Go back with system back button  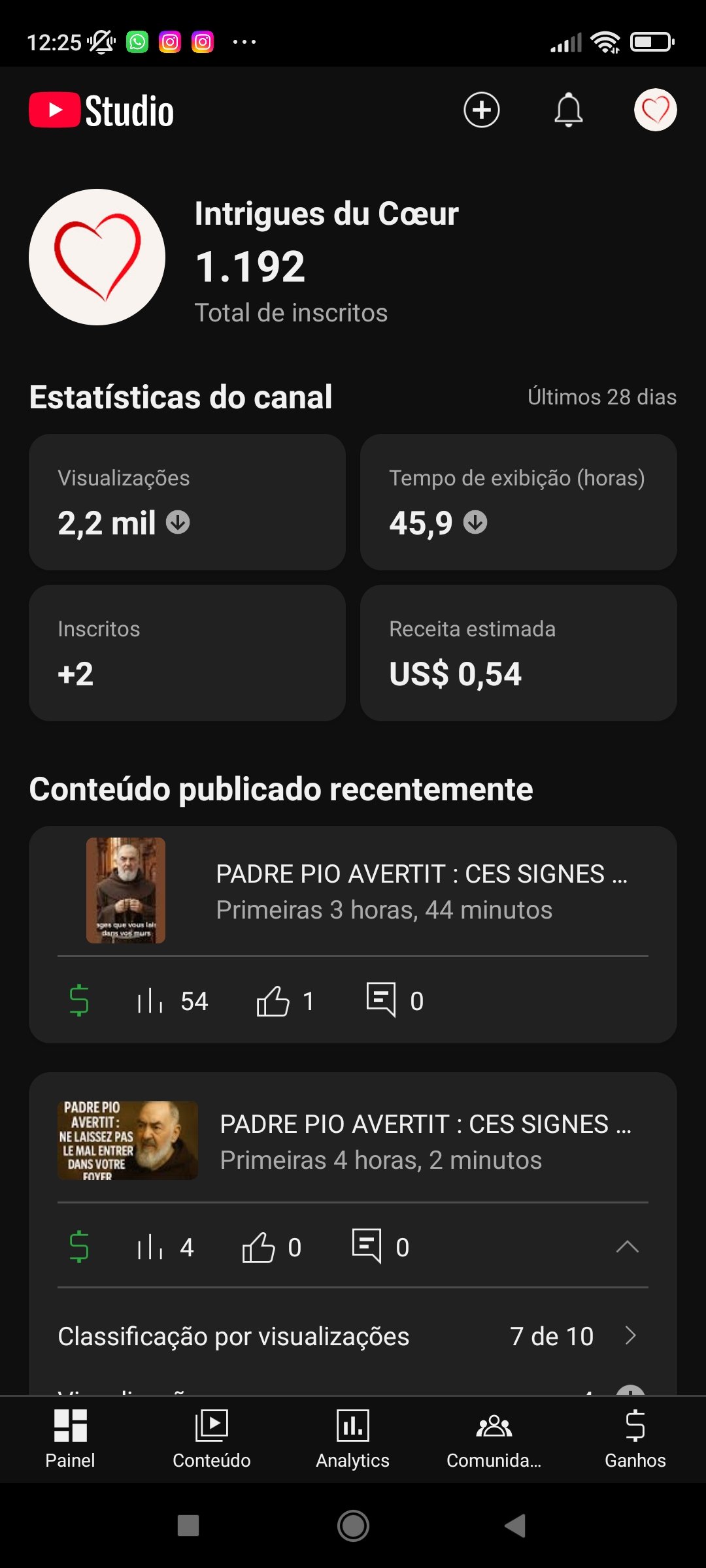point(515,1526)
